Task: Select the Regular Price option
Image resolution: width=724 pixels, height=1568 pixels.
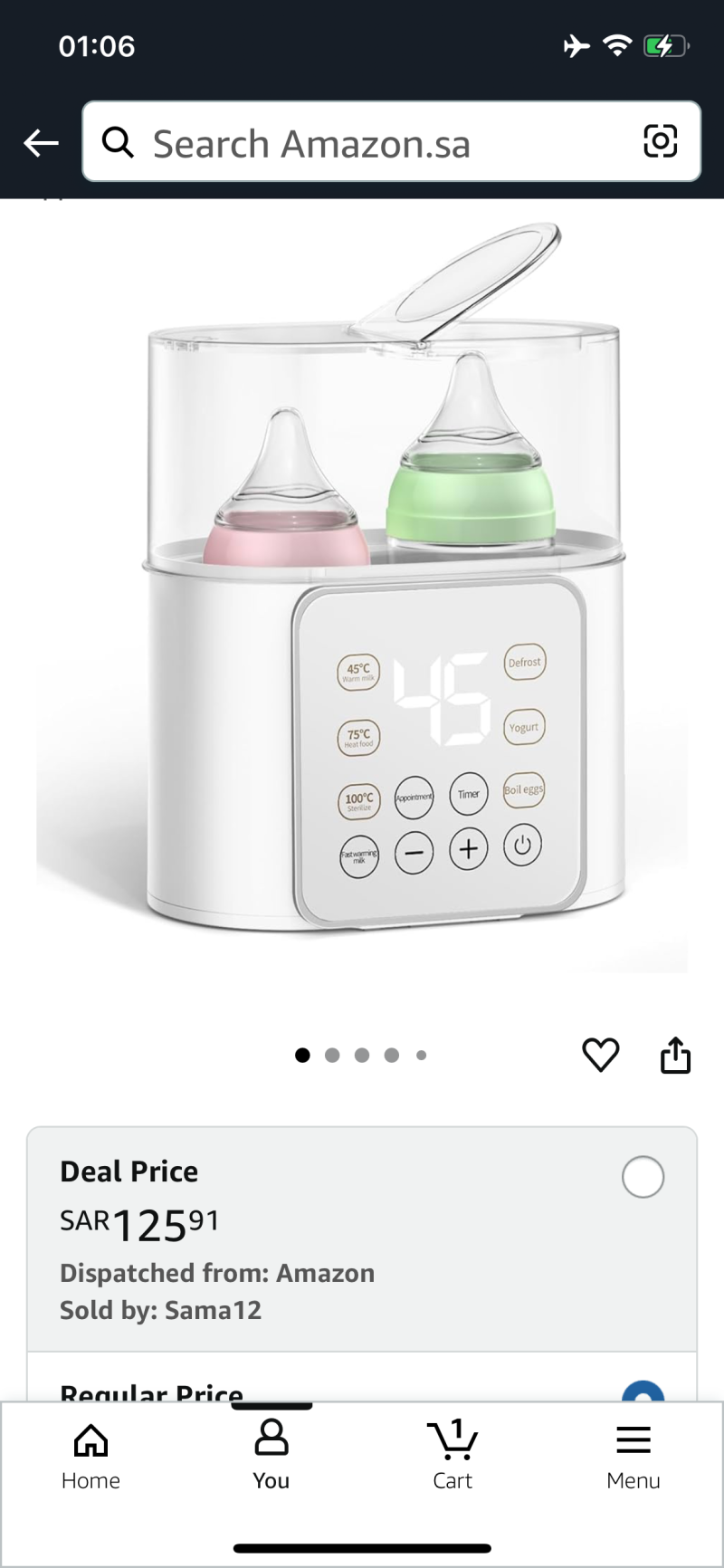Action: click(x=643, y=1392)
